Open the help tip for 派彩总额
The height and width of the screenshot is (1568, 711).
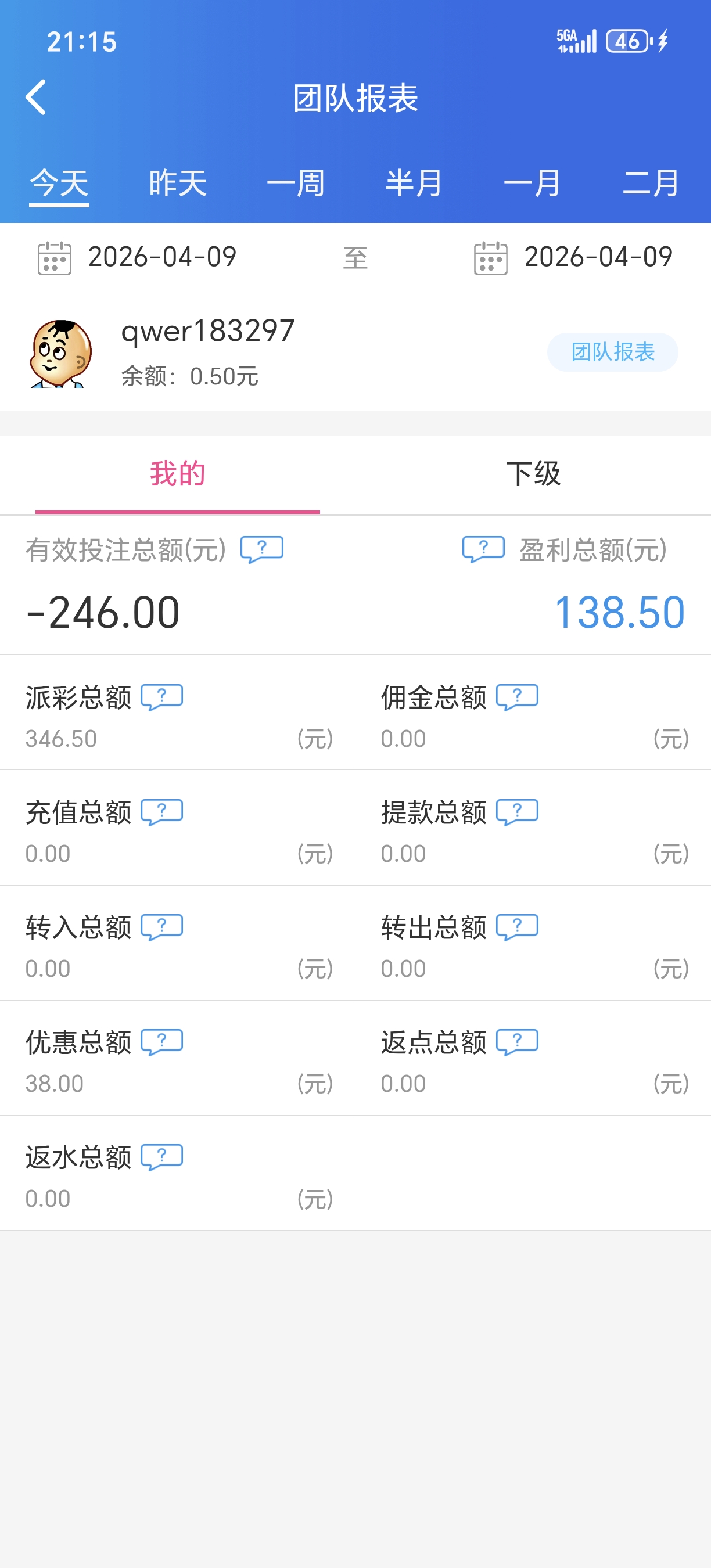coord(162,697)
